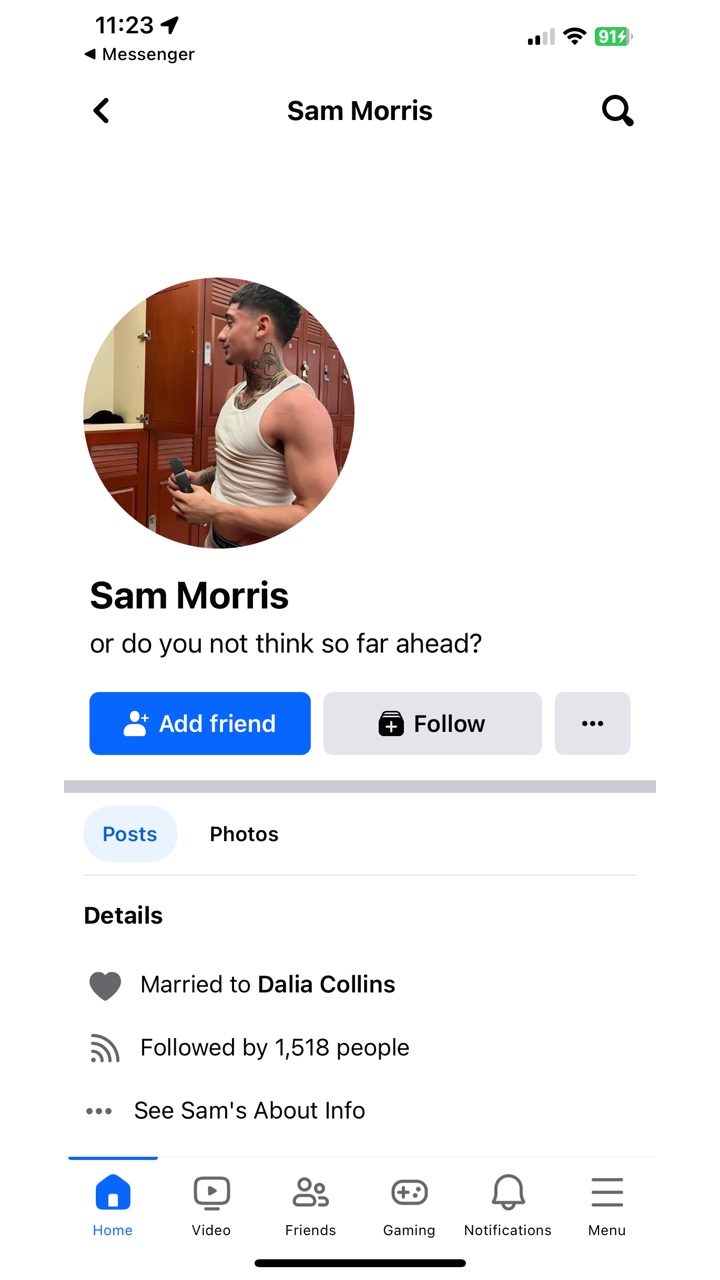This screenshot has height=1280, width=720.
Task: Select the Video tab icon
Action: coord(211,1192)
